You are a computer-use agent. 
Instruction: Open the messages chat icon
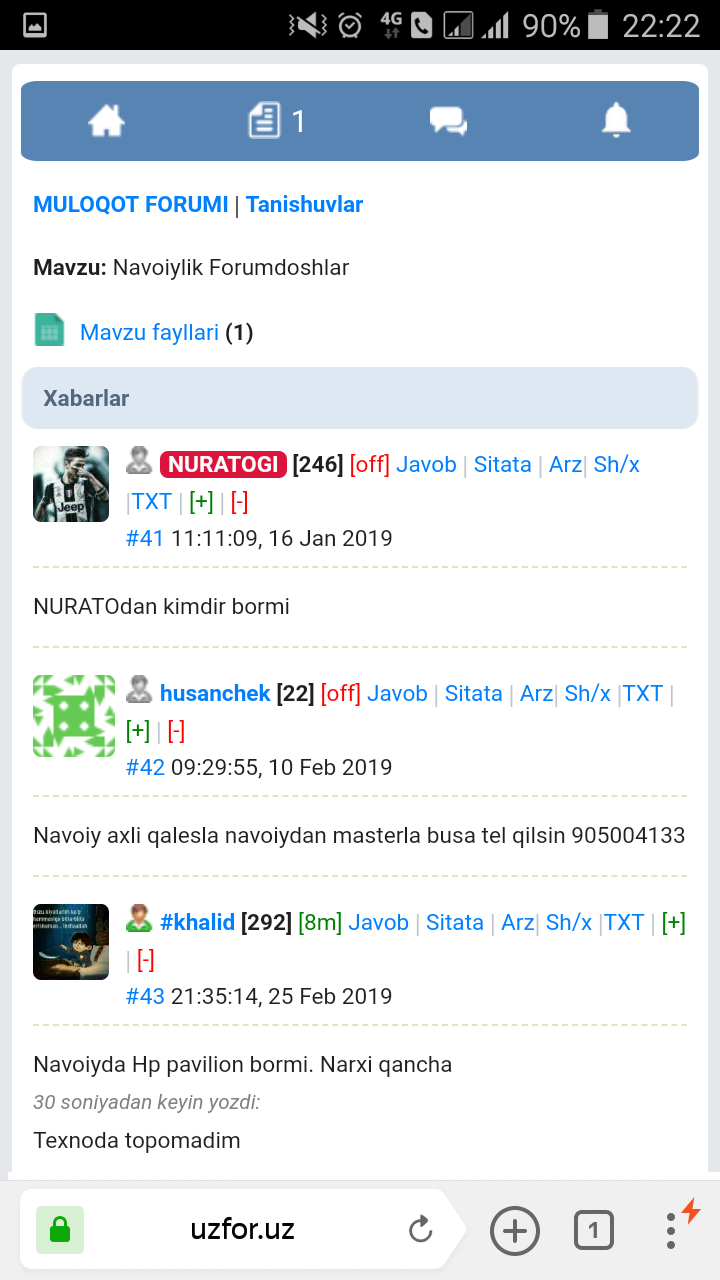(x=448, y=121)
